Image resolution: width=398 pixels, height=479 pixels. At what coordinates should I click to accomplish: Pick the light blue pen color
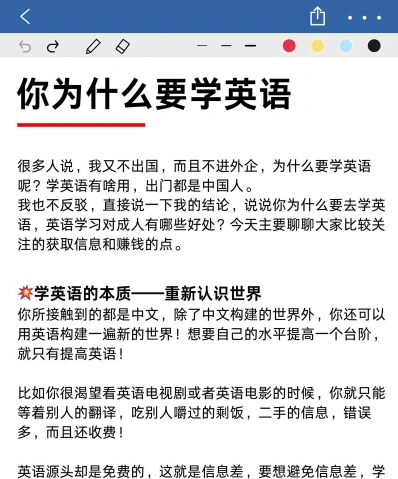pyautogui.click(x=346, y=46)
